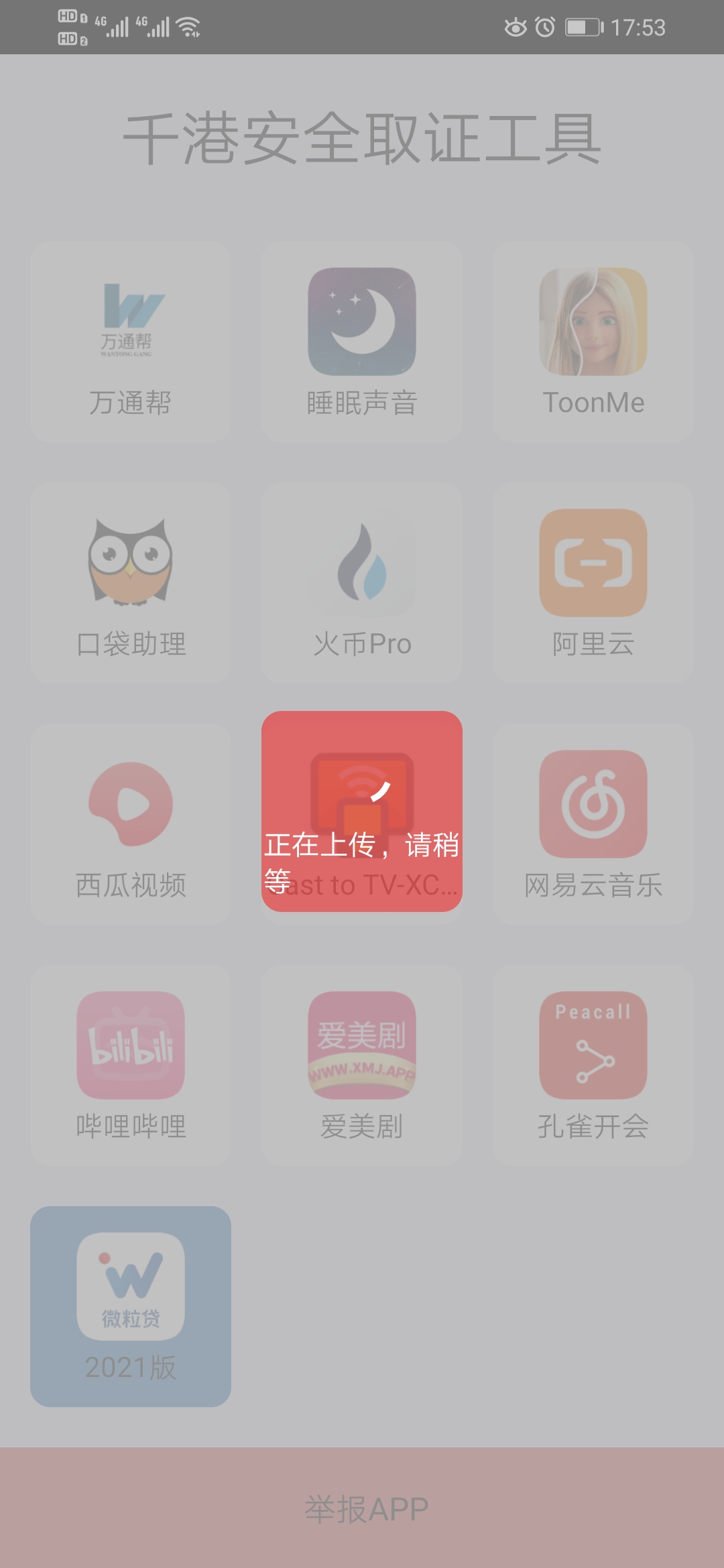Tap the Cast to TV app tile
This screenshot has height=1568, width=724.
362,811
